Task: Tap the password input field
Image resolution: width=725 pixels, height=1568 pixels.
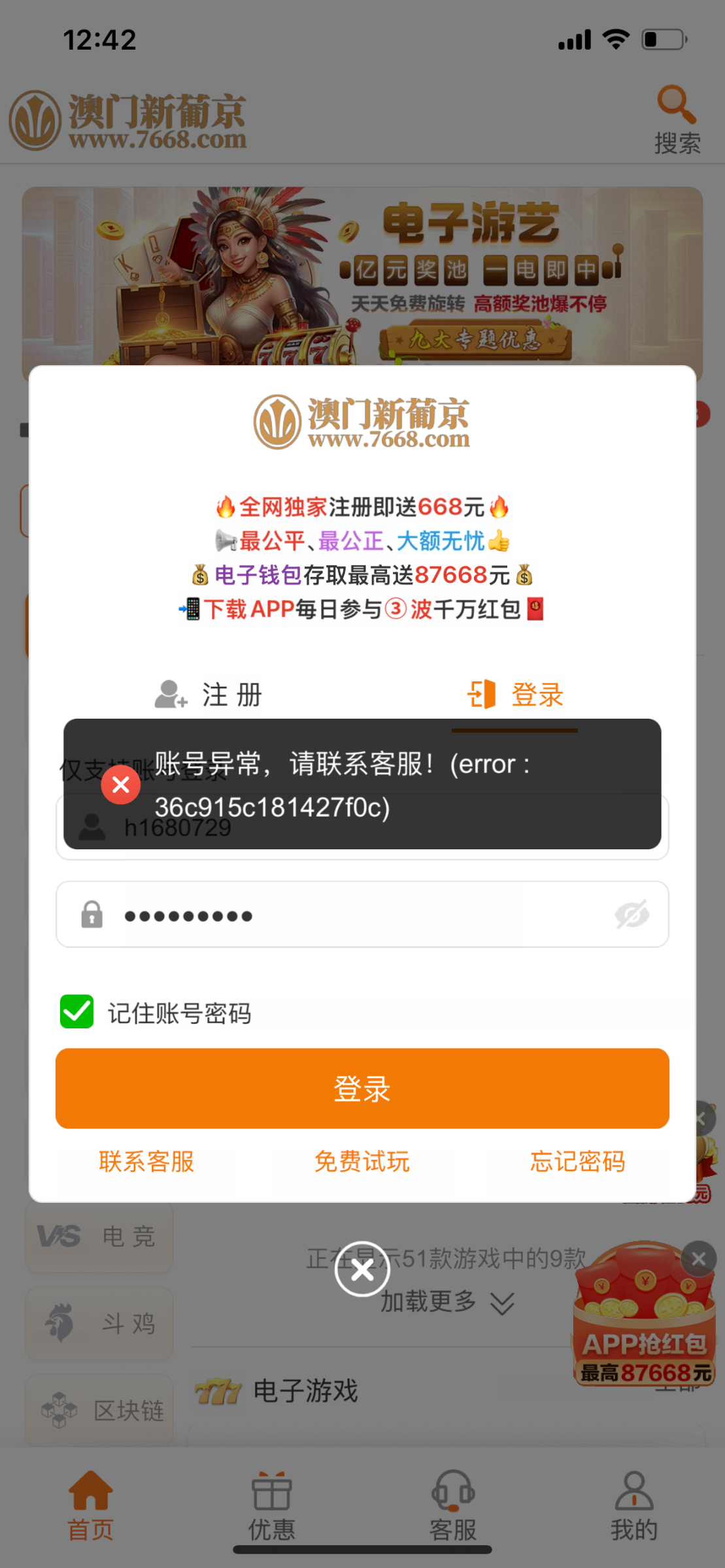Action: coord(353,915)
